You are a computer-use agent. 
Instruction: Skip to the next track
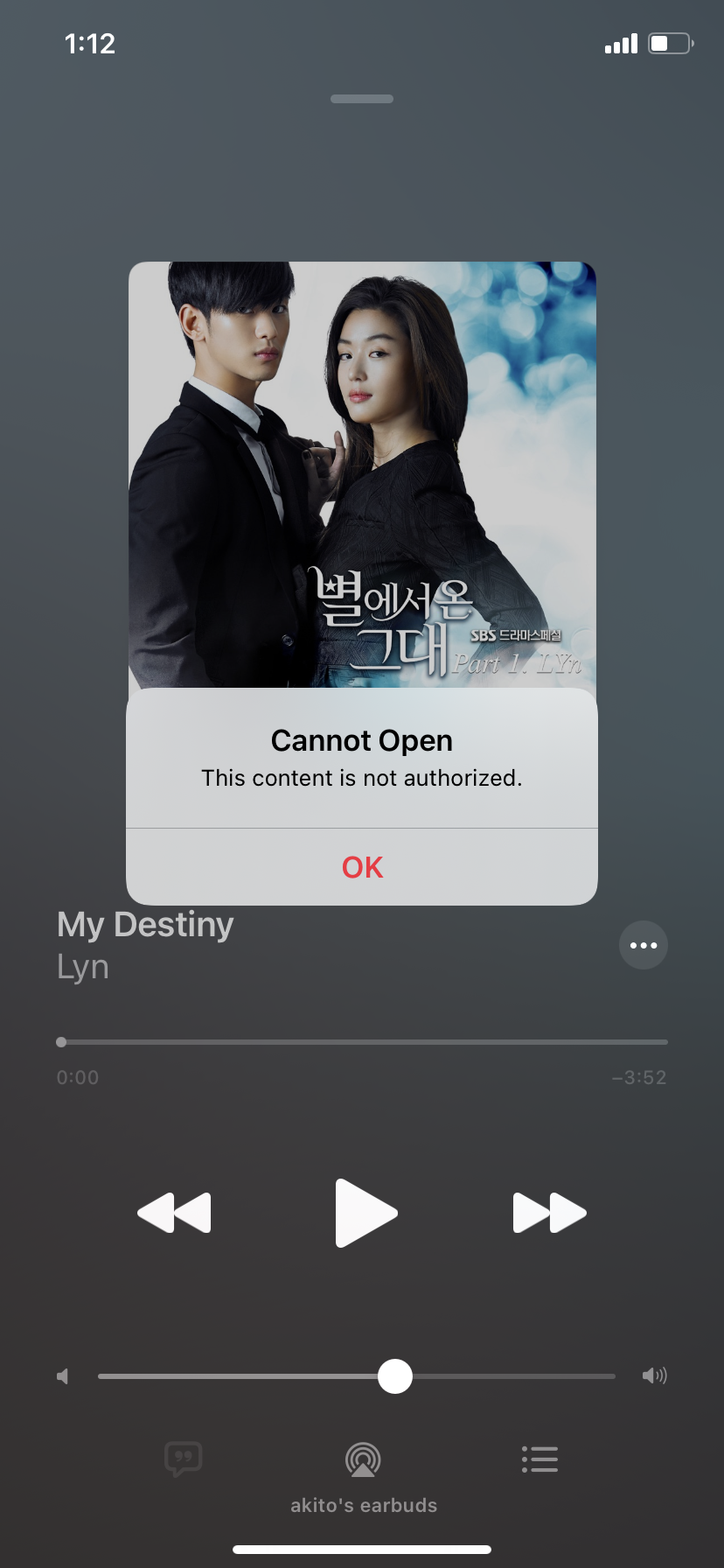(x=549, y=1213)
